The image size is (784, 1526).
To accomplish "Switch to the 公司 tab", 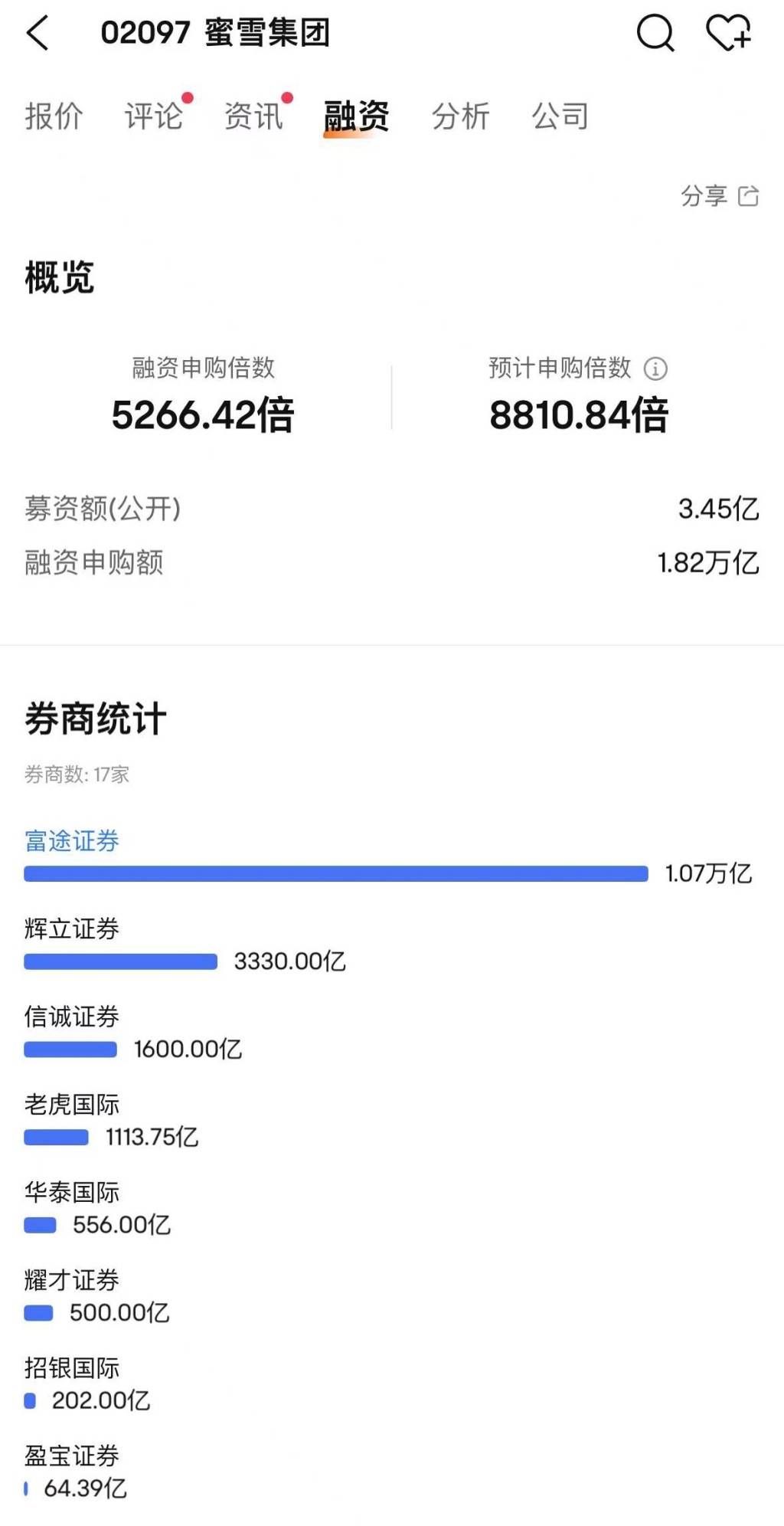I will (560, 116).
